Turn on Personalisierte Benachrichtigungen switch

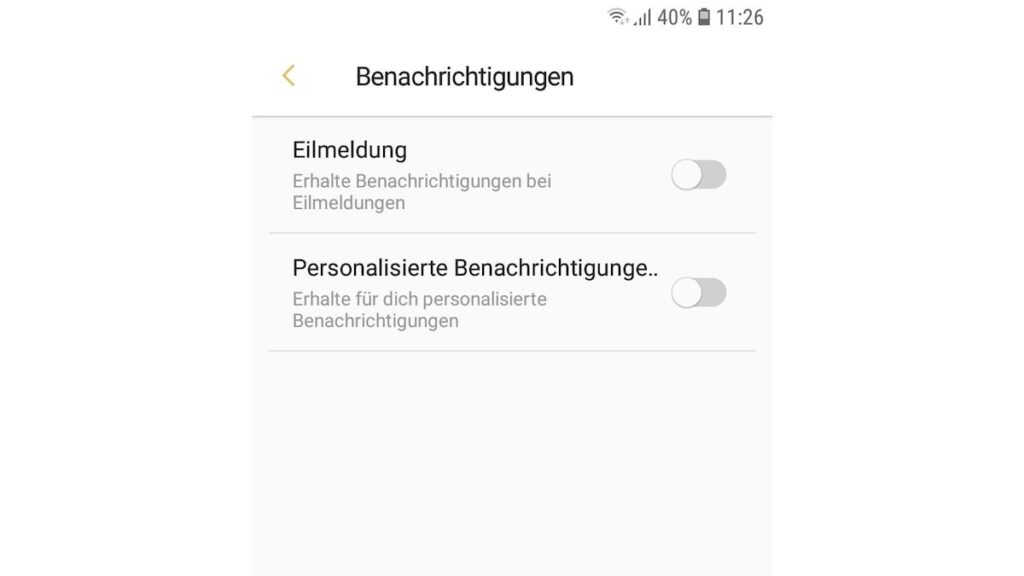click(x=698, y=293)
